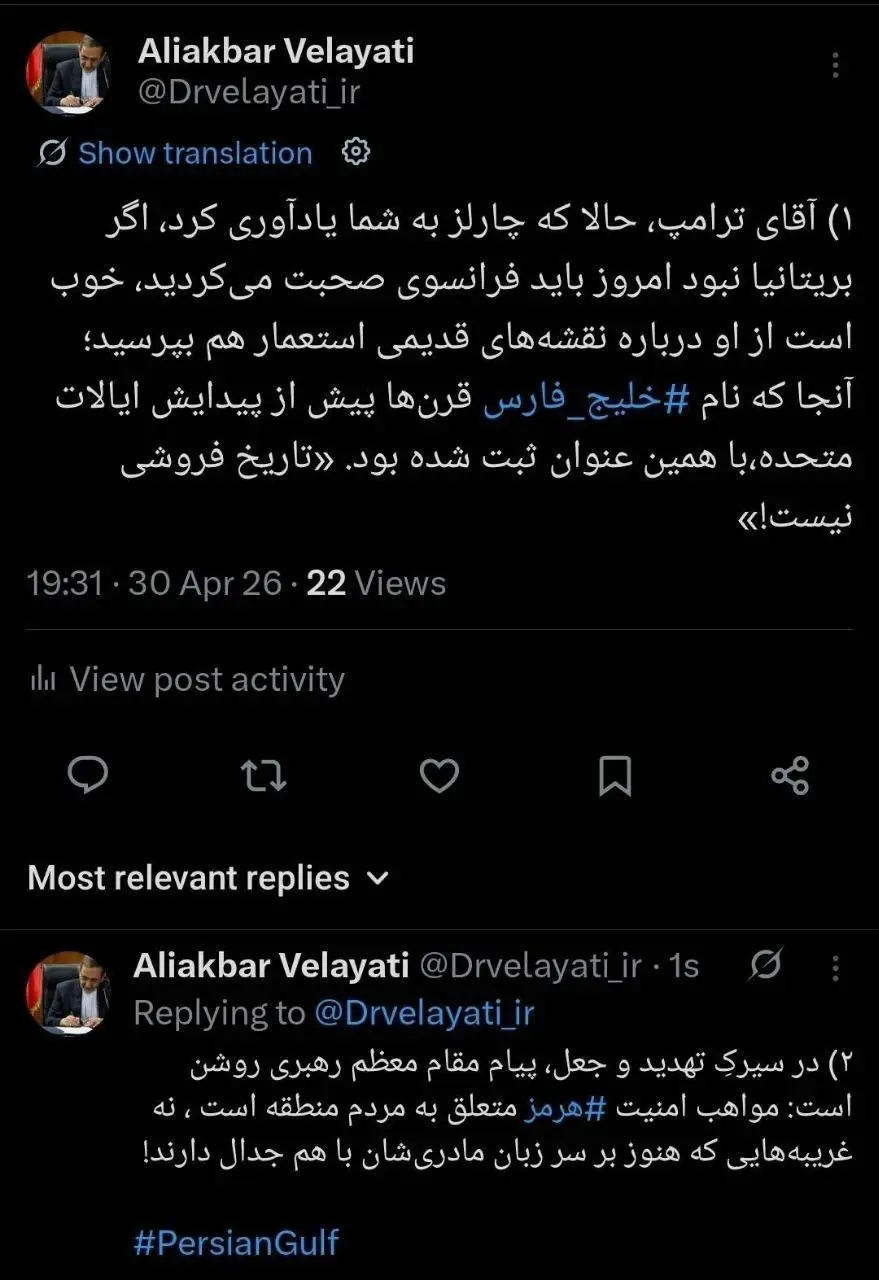Open the overflow menu on the main post

(836, 68)
